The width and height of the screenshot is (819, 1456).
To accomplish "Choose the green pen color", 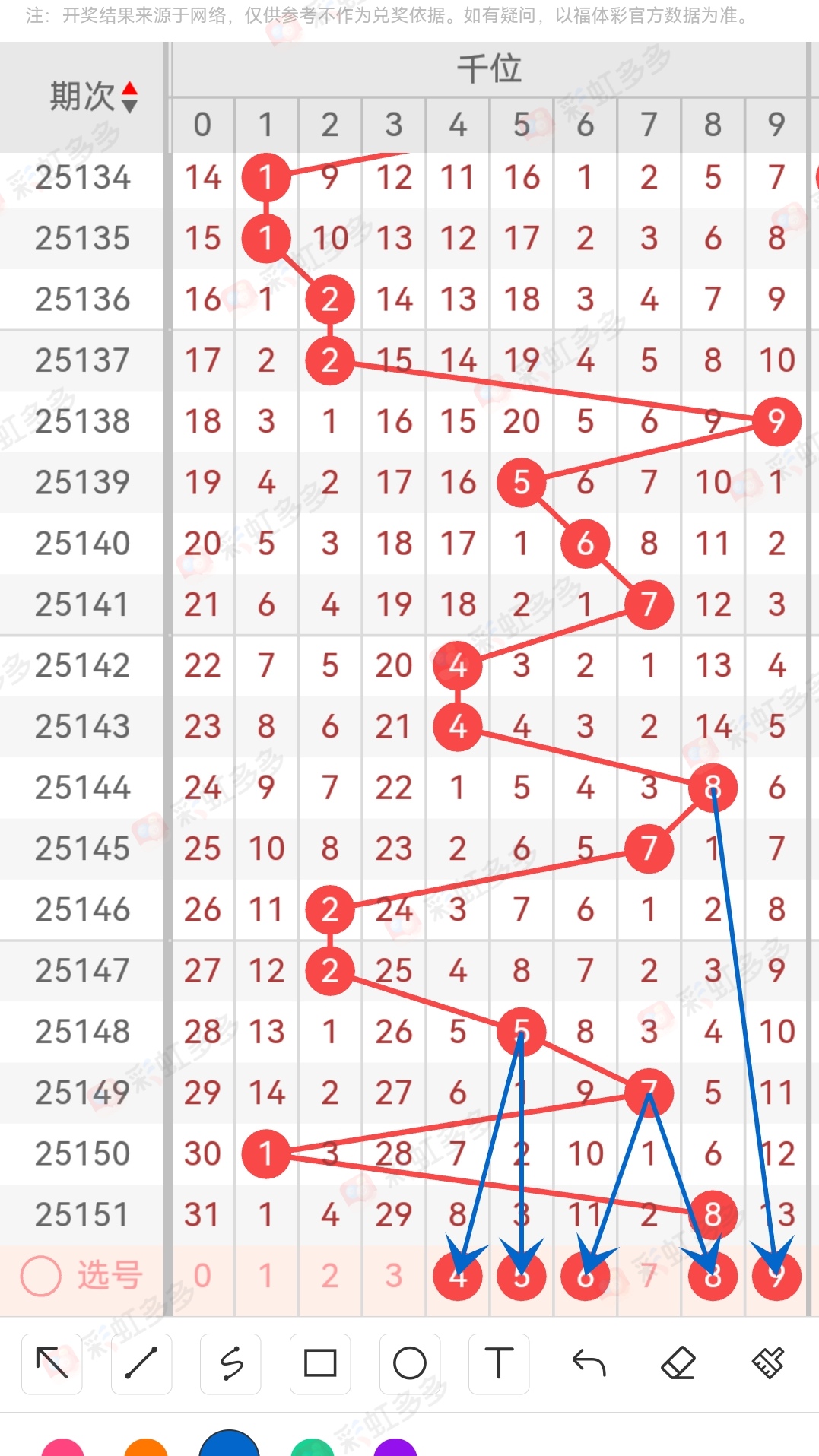I will [313, 1448].
